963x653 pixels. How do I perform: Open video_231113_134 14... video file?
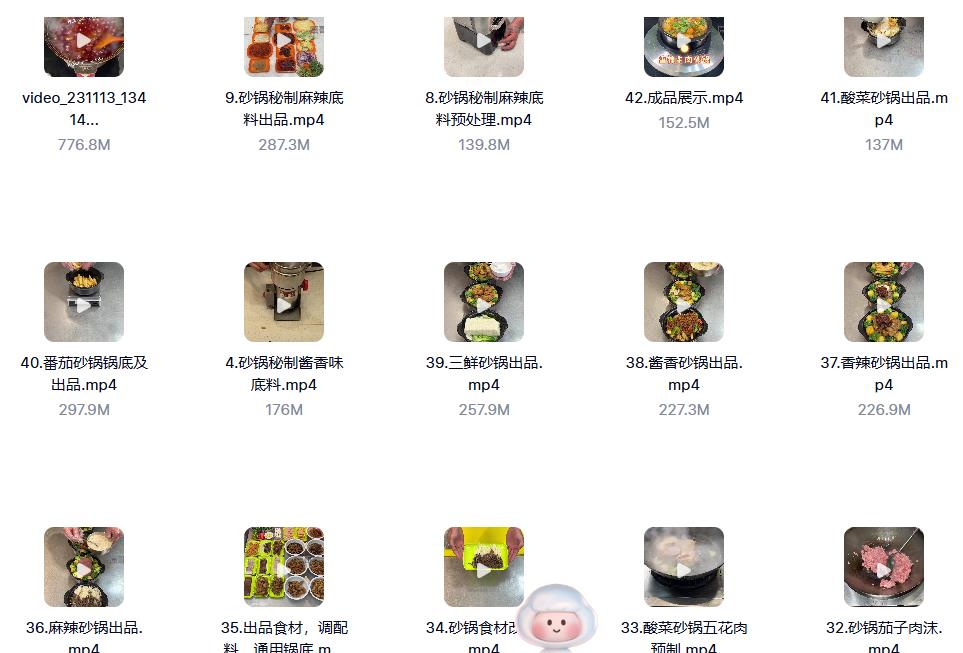click(x=84, y=44)
